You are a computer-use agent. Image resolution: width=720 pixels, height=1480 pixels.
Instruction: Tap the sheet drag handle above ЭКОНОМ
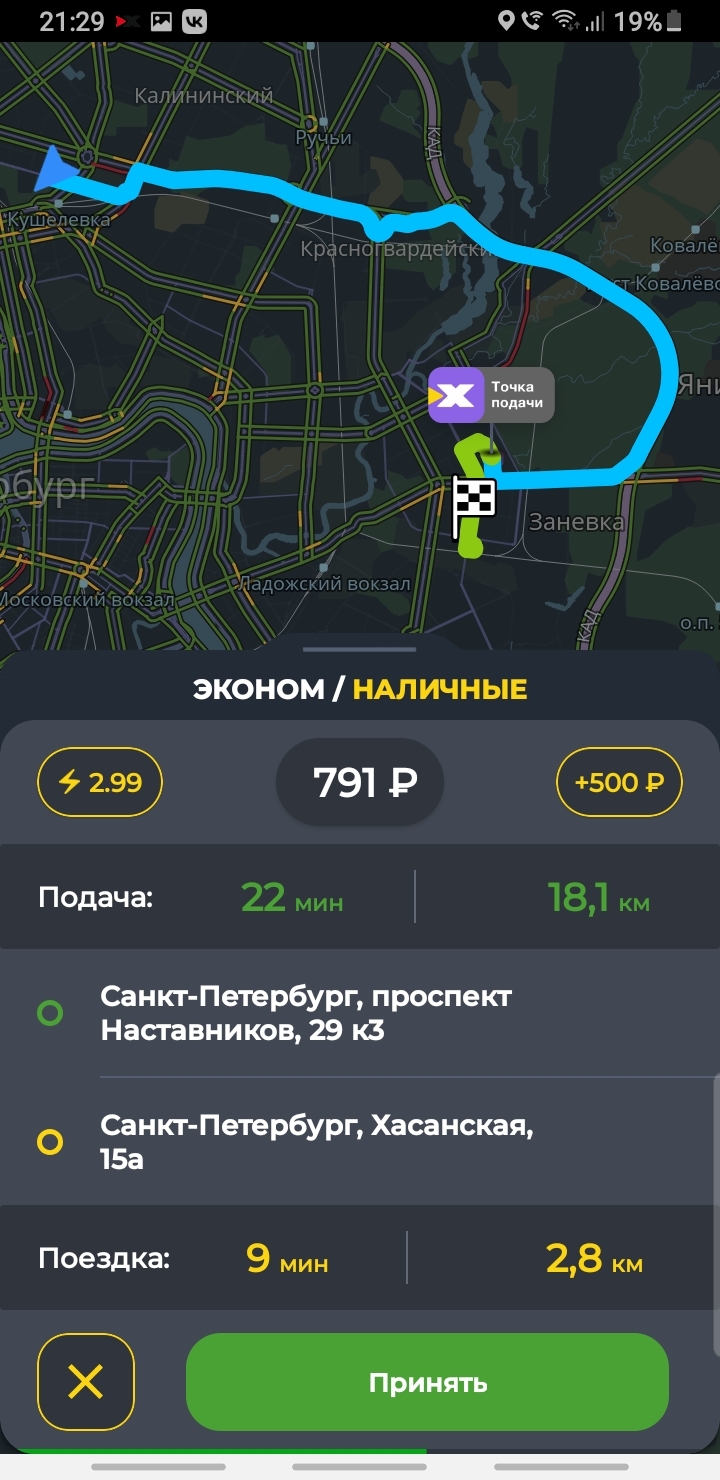(359, 650)
